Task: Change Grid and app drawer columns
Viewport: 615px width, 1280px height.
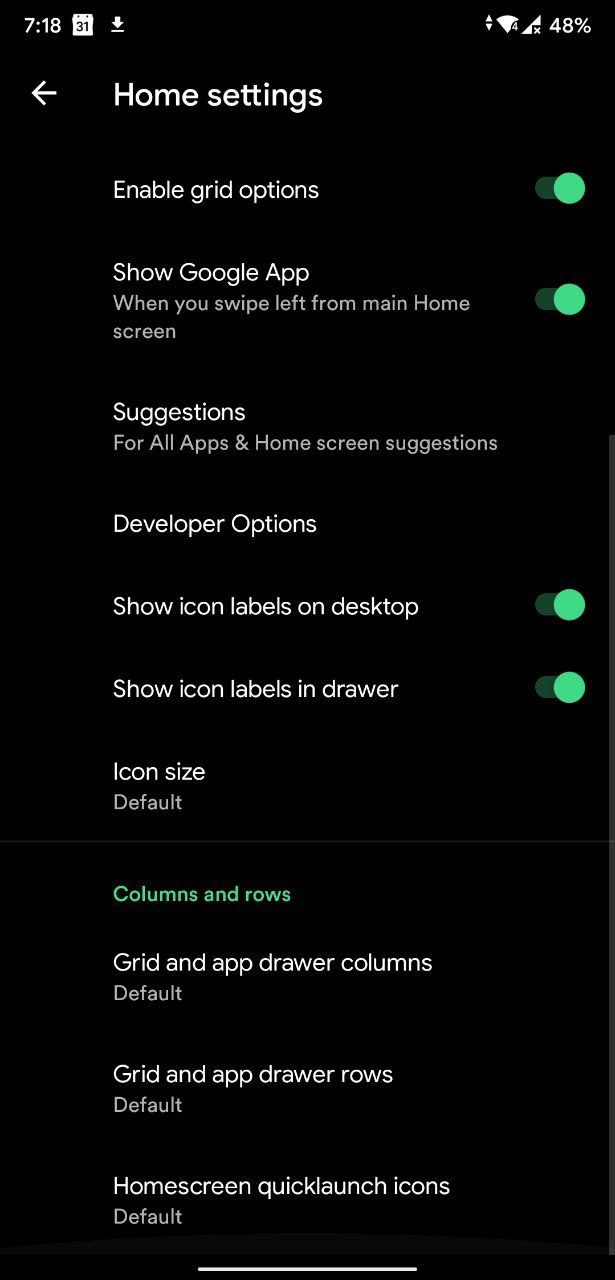Action: 272,976
